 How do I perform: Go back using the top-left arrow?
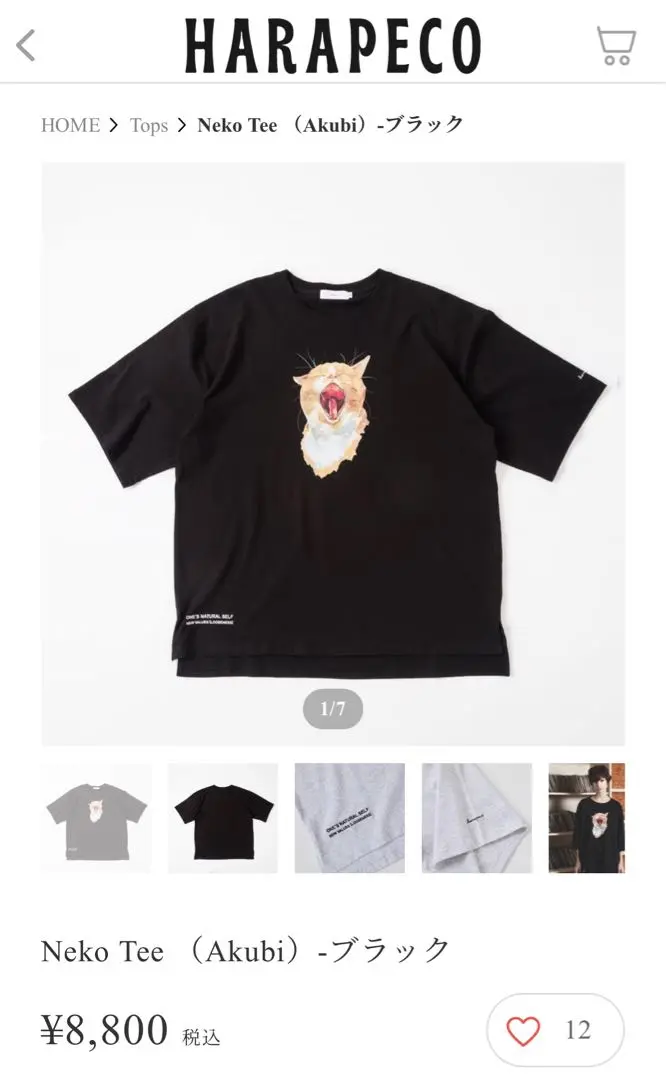click(x=27, y=45)
